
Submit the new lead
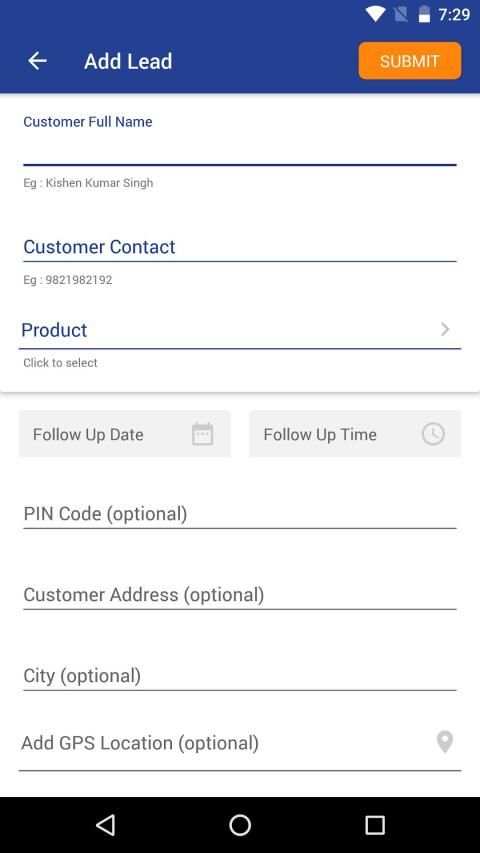pos(410,61)
